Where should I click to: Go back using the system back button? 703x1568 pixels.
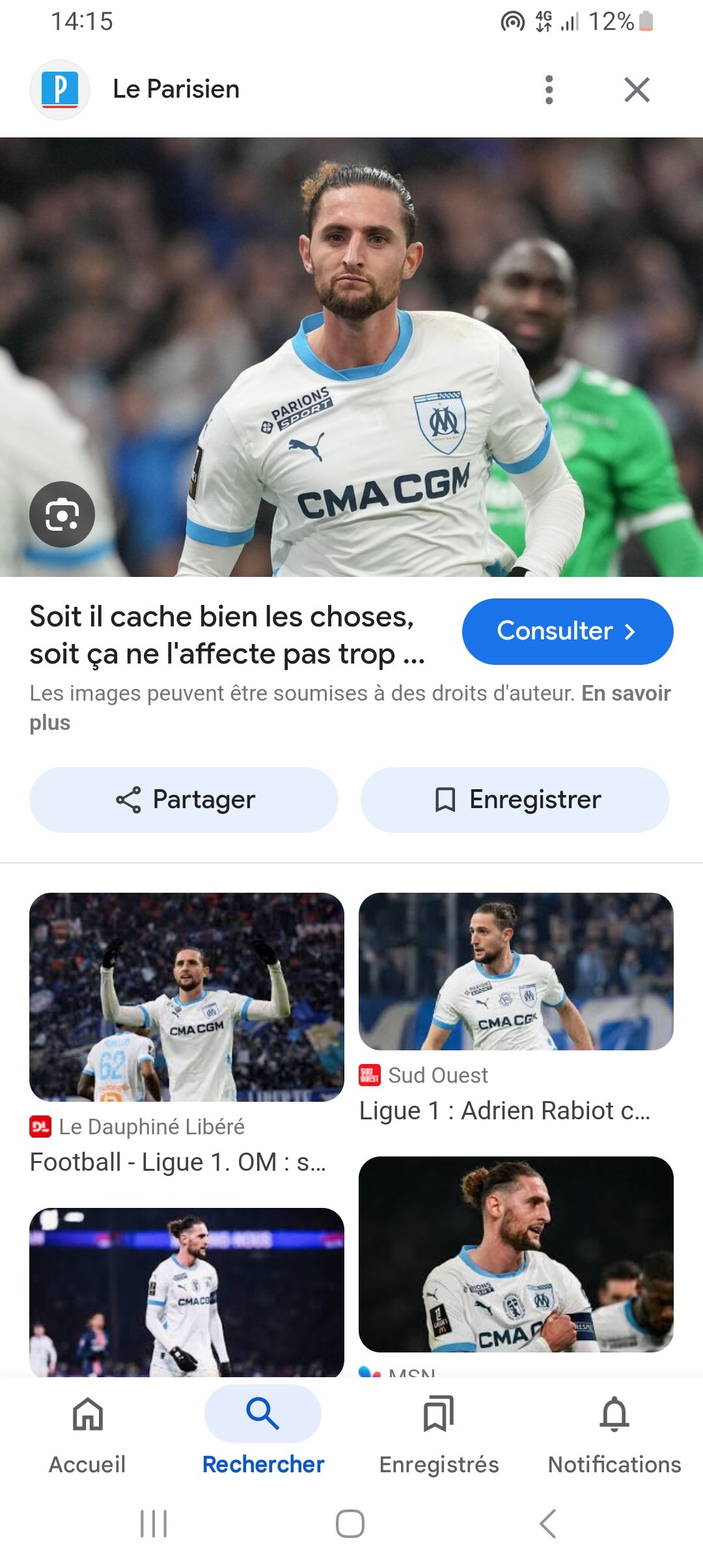click(x=547, y=1524)
